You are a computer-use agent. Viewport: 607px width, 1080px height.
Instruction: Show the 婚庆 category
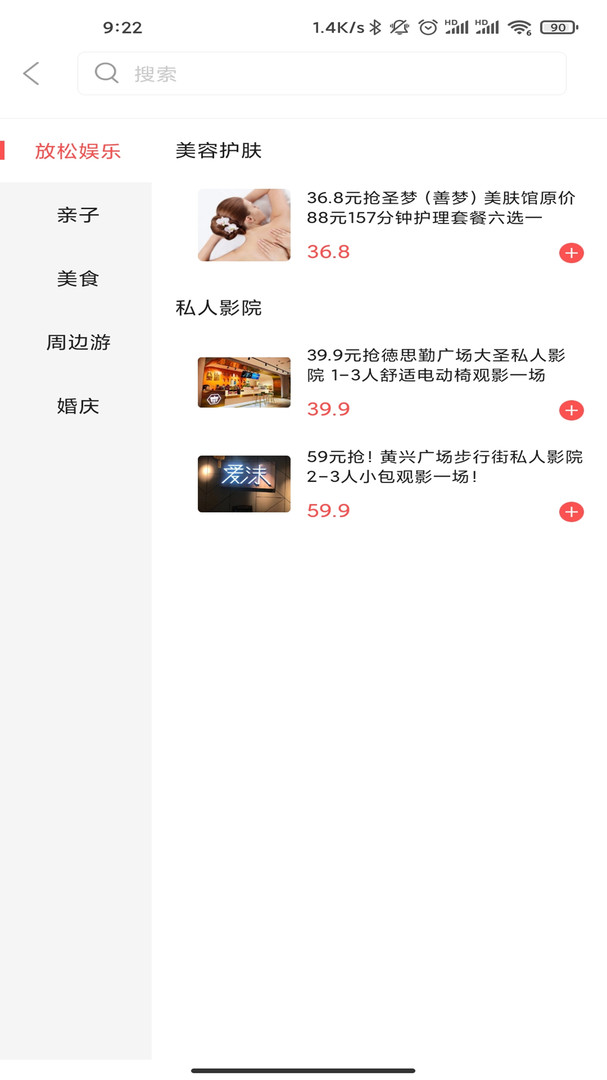tap(77, 407)
